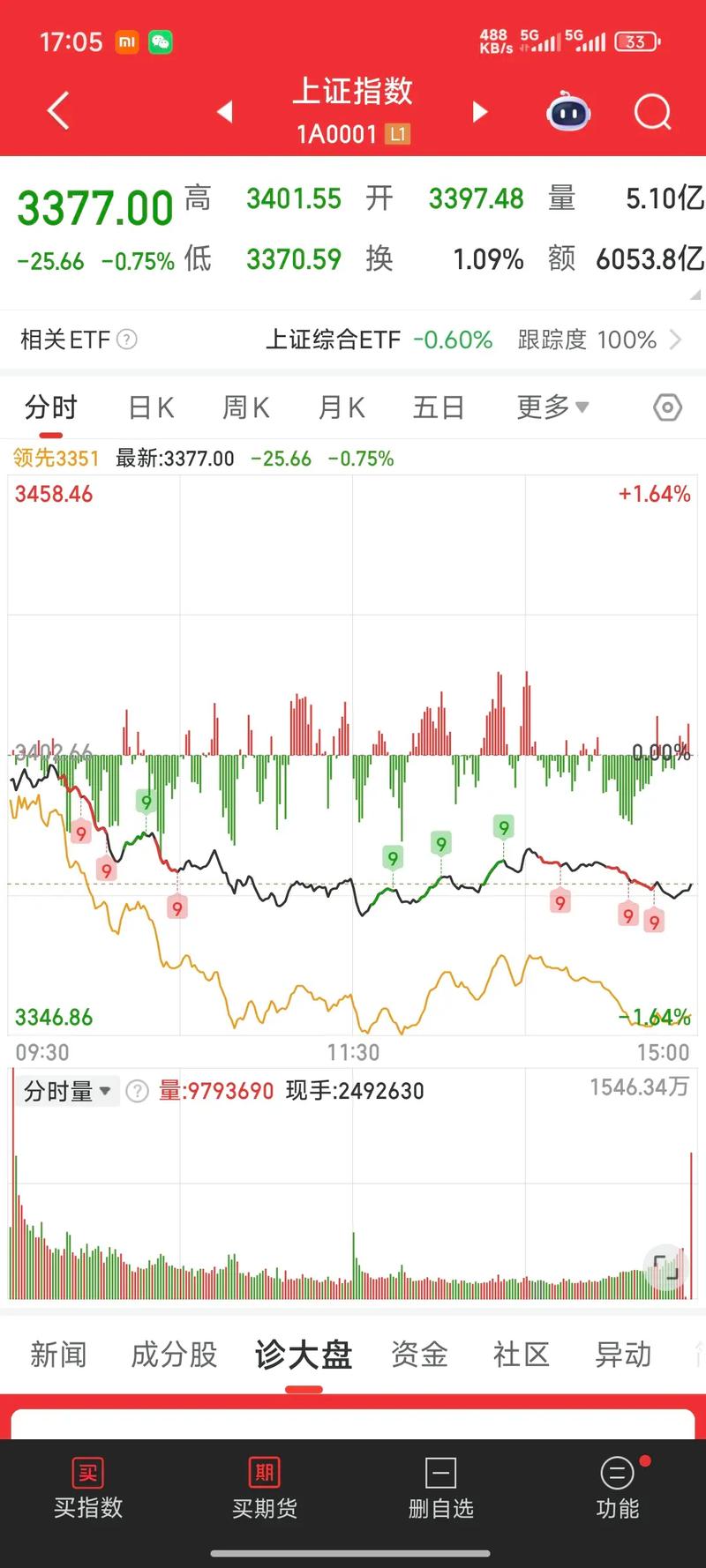706x1568 pixels.
Task: Open the robot assistant icon
Action: tap(568, 112)
